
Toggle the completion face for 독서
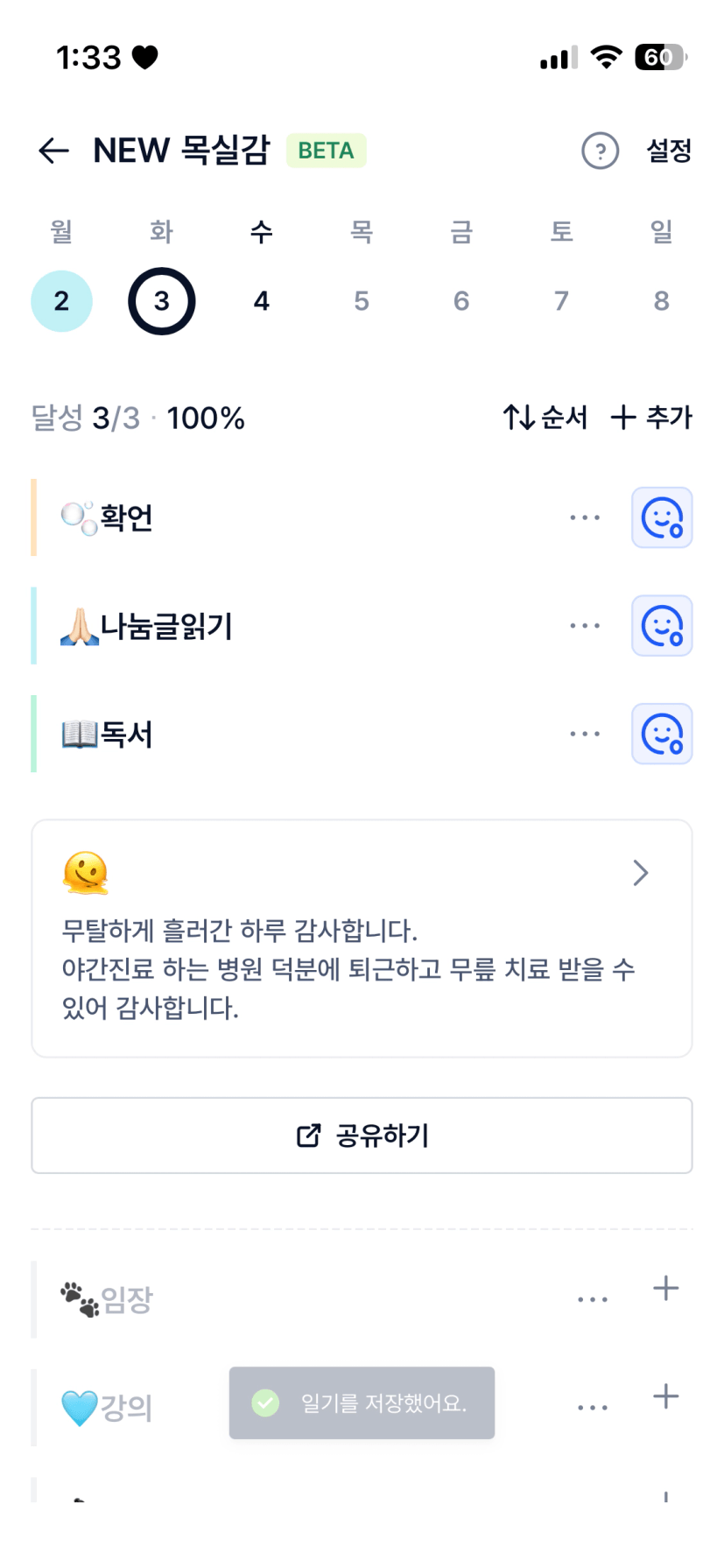point(662,734)
